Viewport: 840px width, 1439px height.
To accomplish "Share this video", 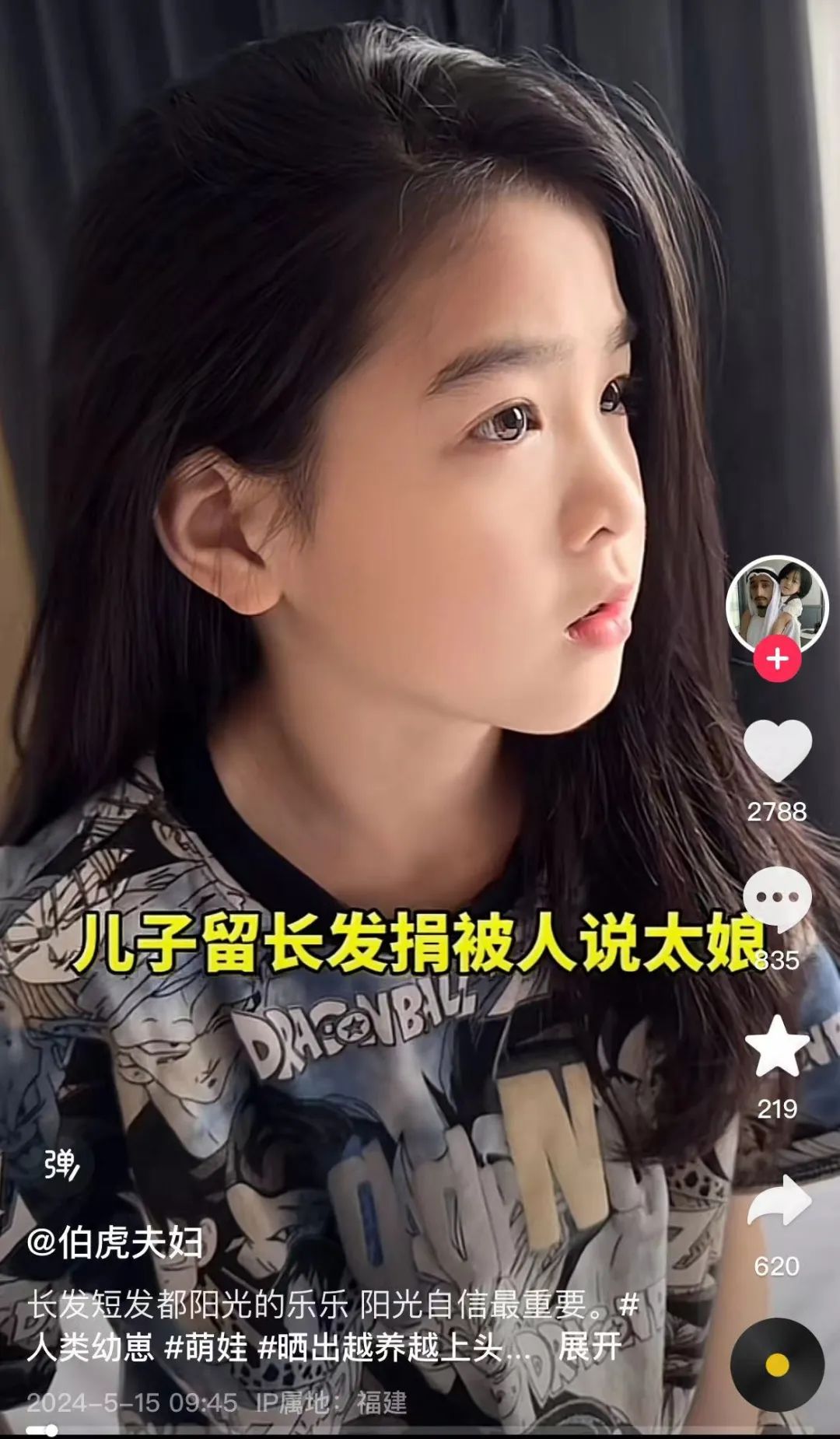I will click(779, 1202).
